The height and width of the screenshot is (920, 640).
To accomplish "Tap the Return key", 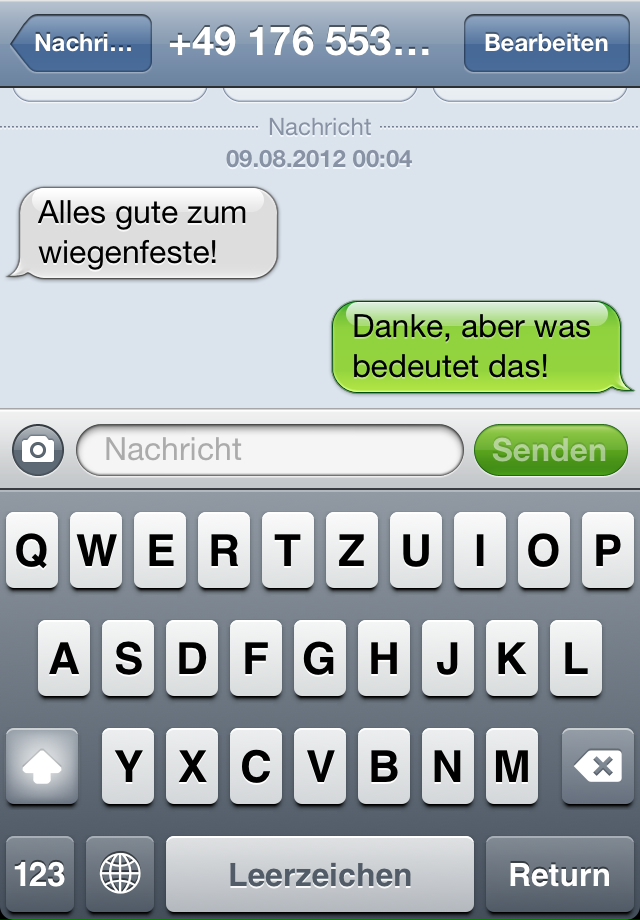I will pyautogui.click(x=559, y=875).
